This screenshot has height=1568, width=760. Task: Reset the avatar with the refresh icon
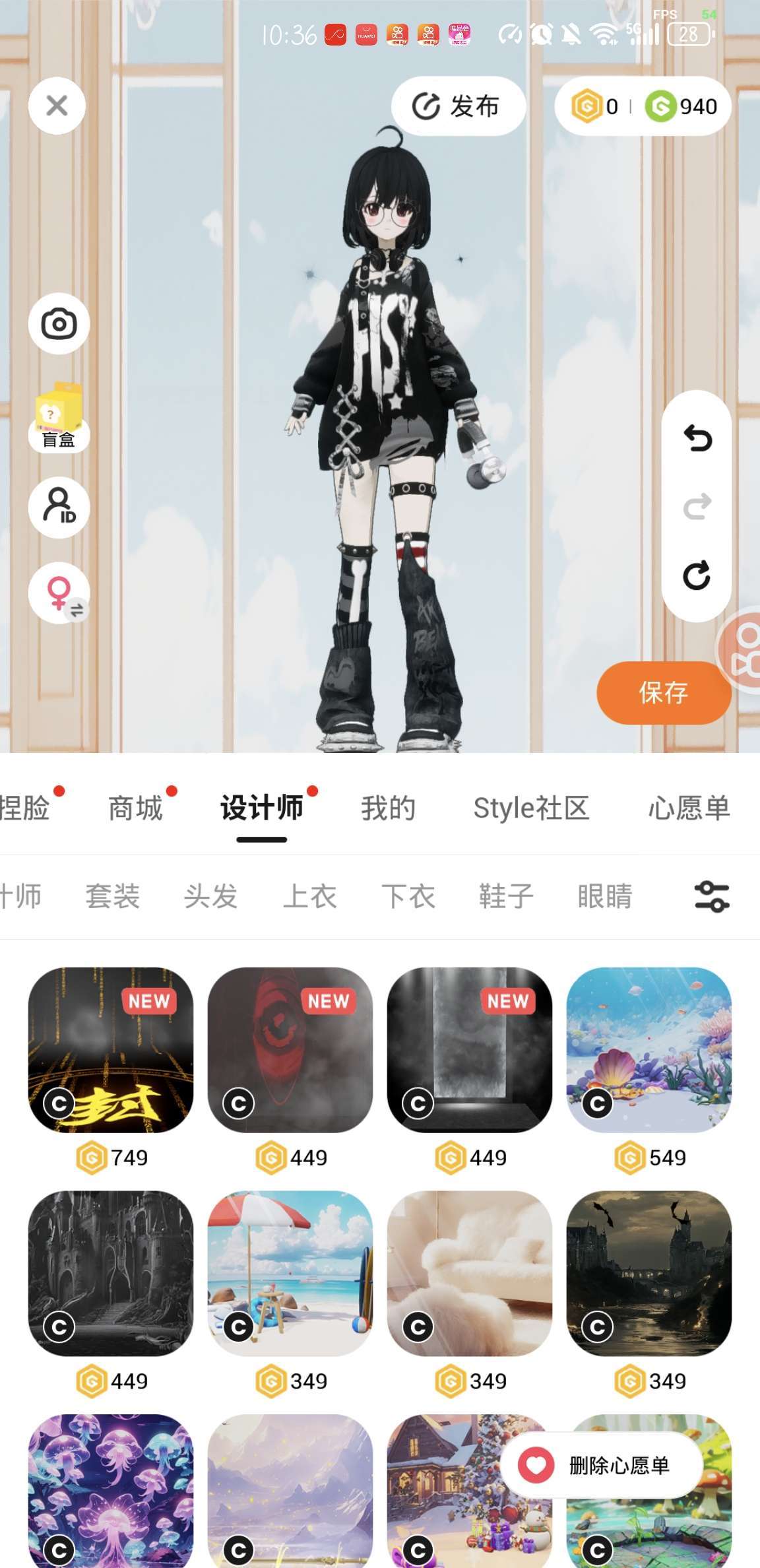[x=697, y=575]
